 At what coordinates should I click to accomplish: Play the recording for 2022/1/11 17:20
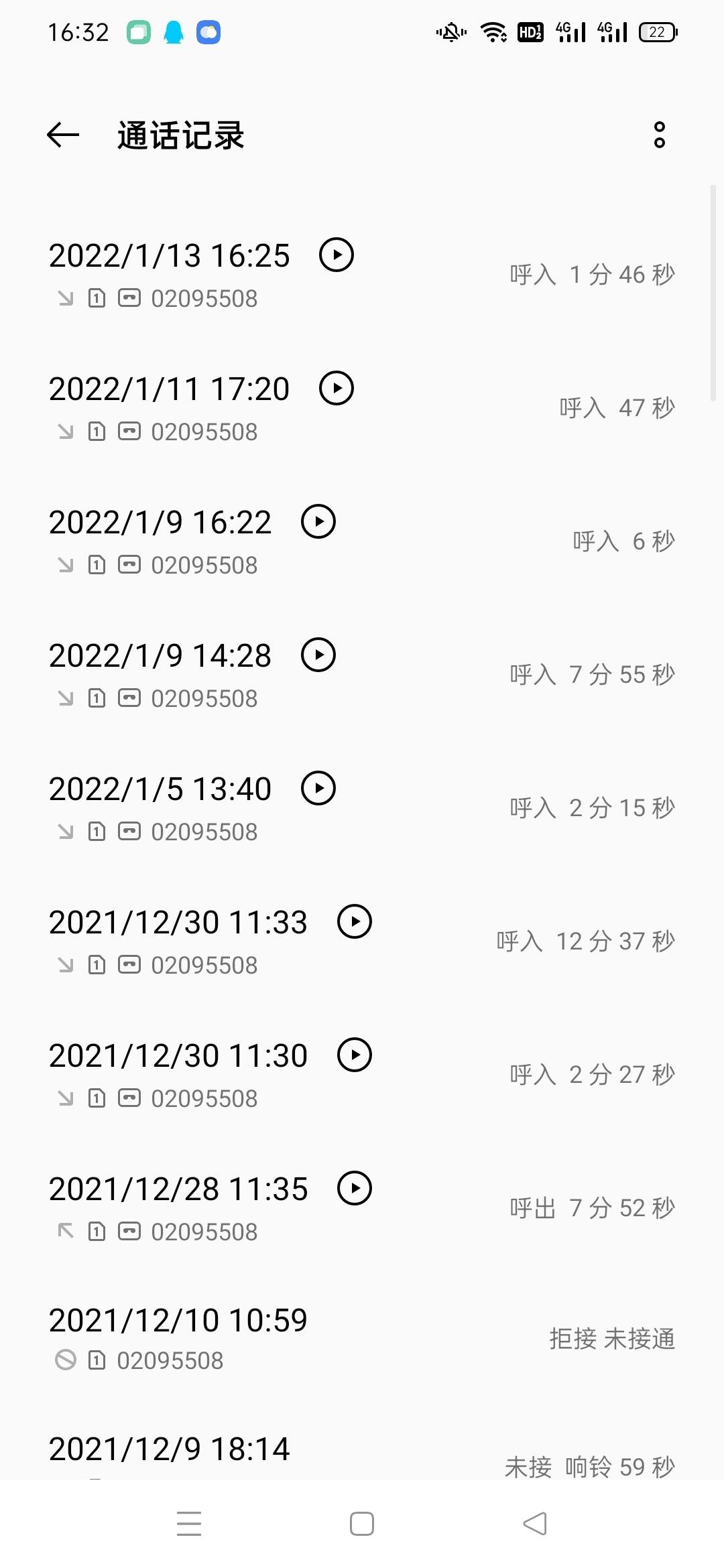click(337, 388)
